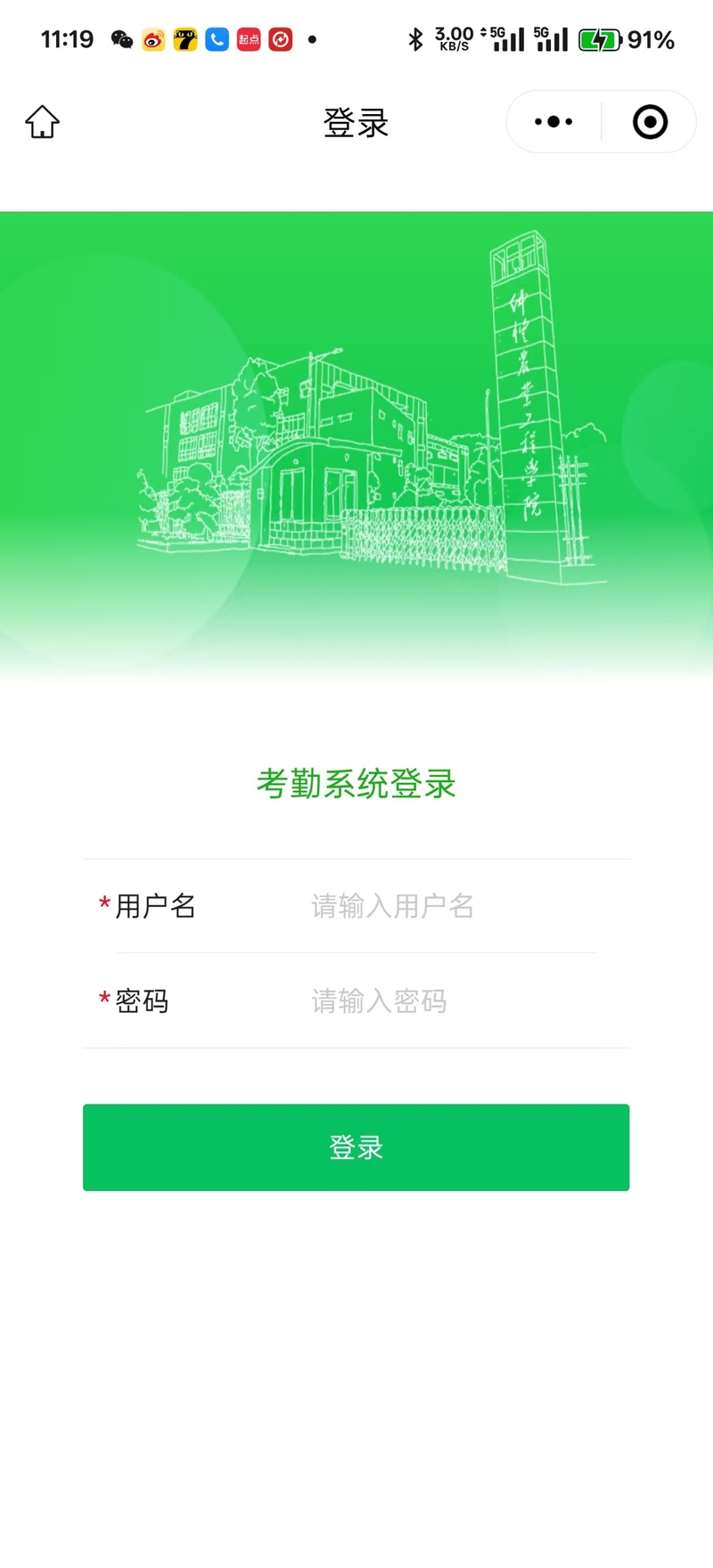Close the mini program via circle icon

650,122
